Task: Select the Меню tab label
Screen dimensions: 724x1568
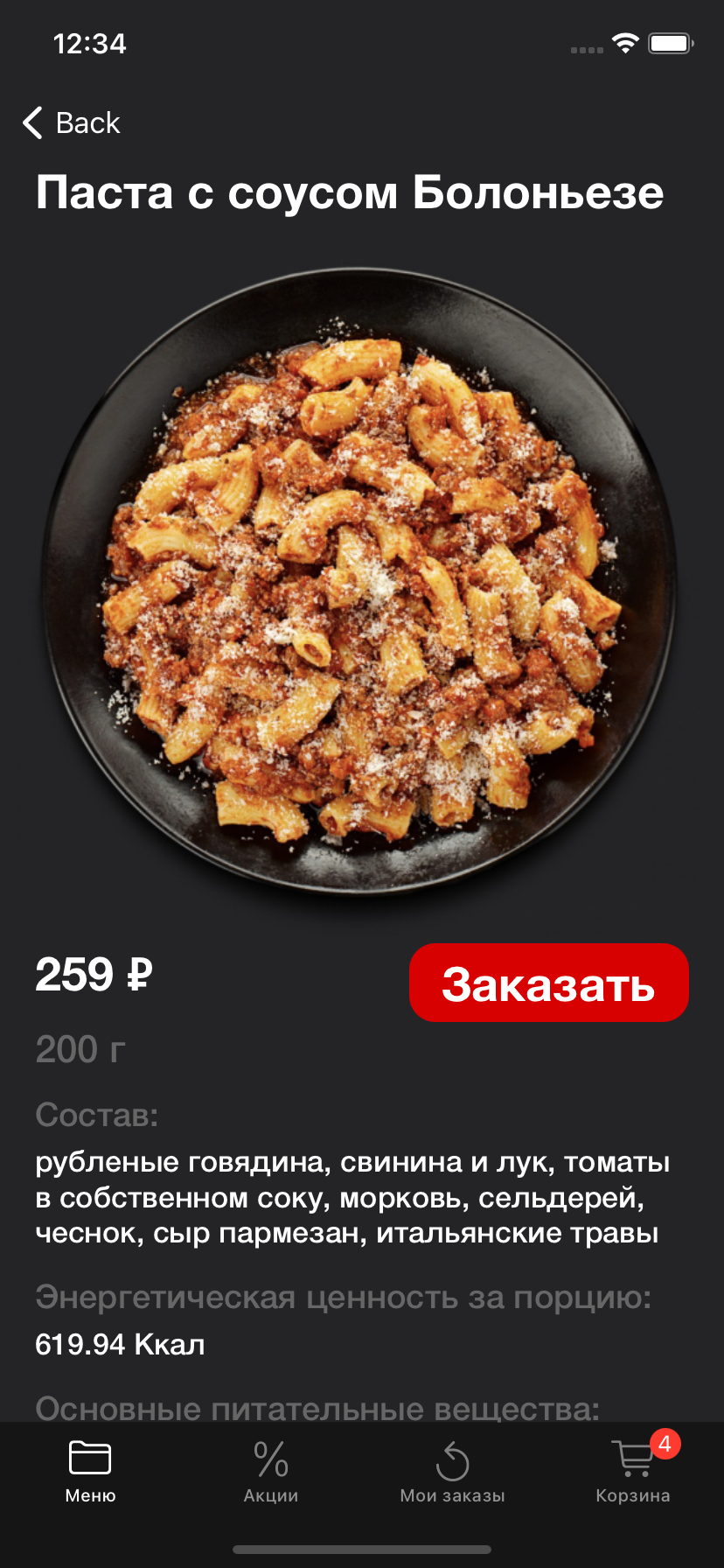Action: [90, 1495]
